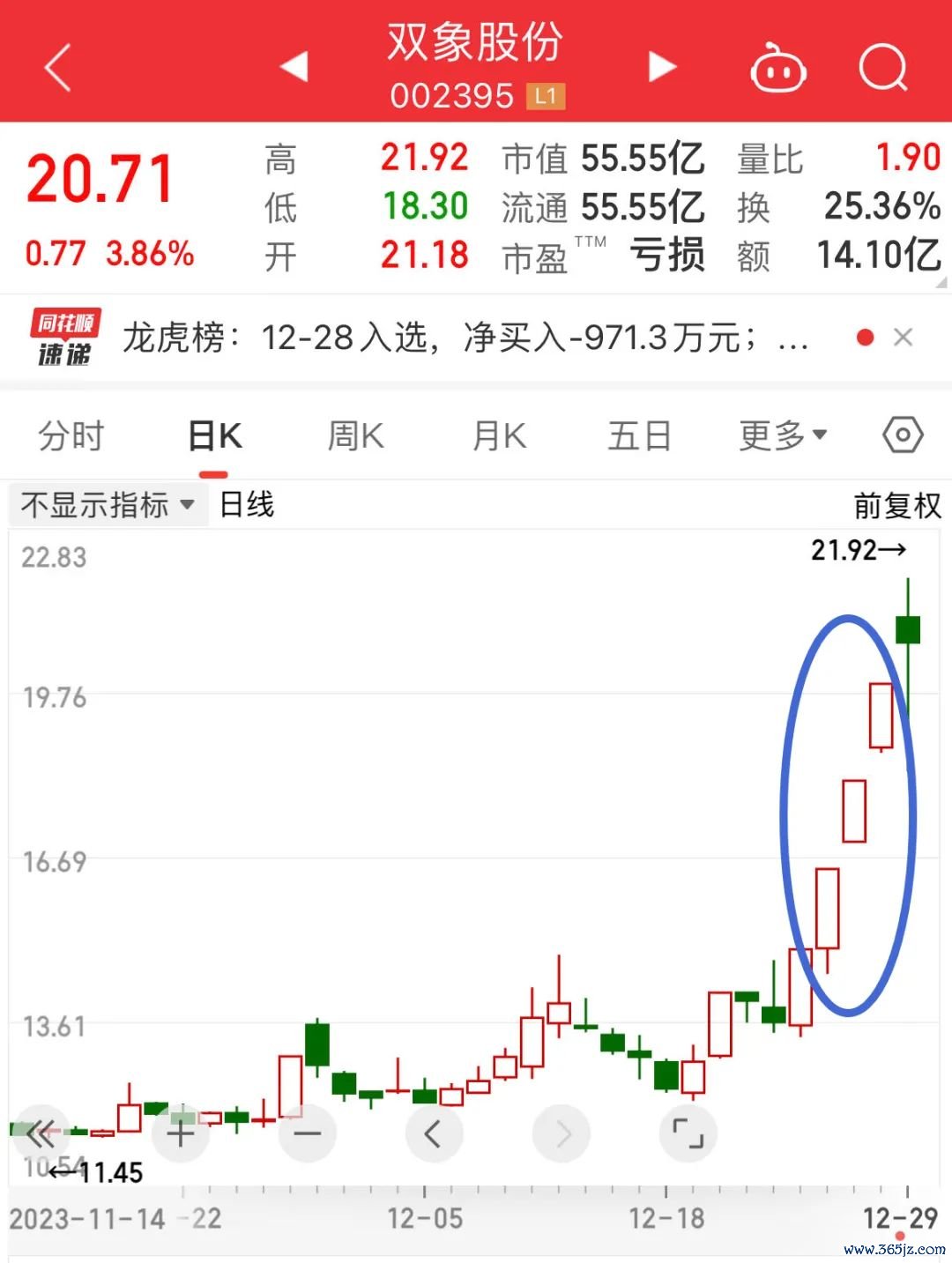Select the 日K chart tab

pos(214,435)
